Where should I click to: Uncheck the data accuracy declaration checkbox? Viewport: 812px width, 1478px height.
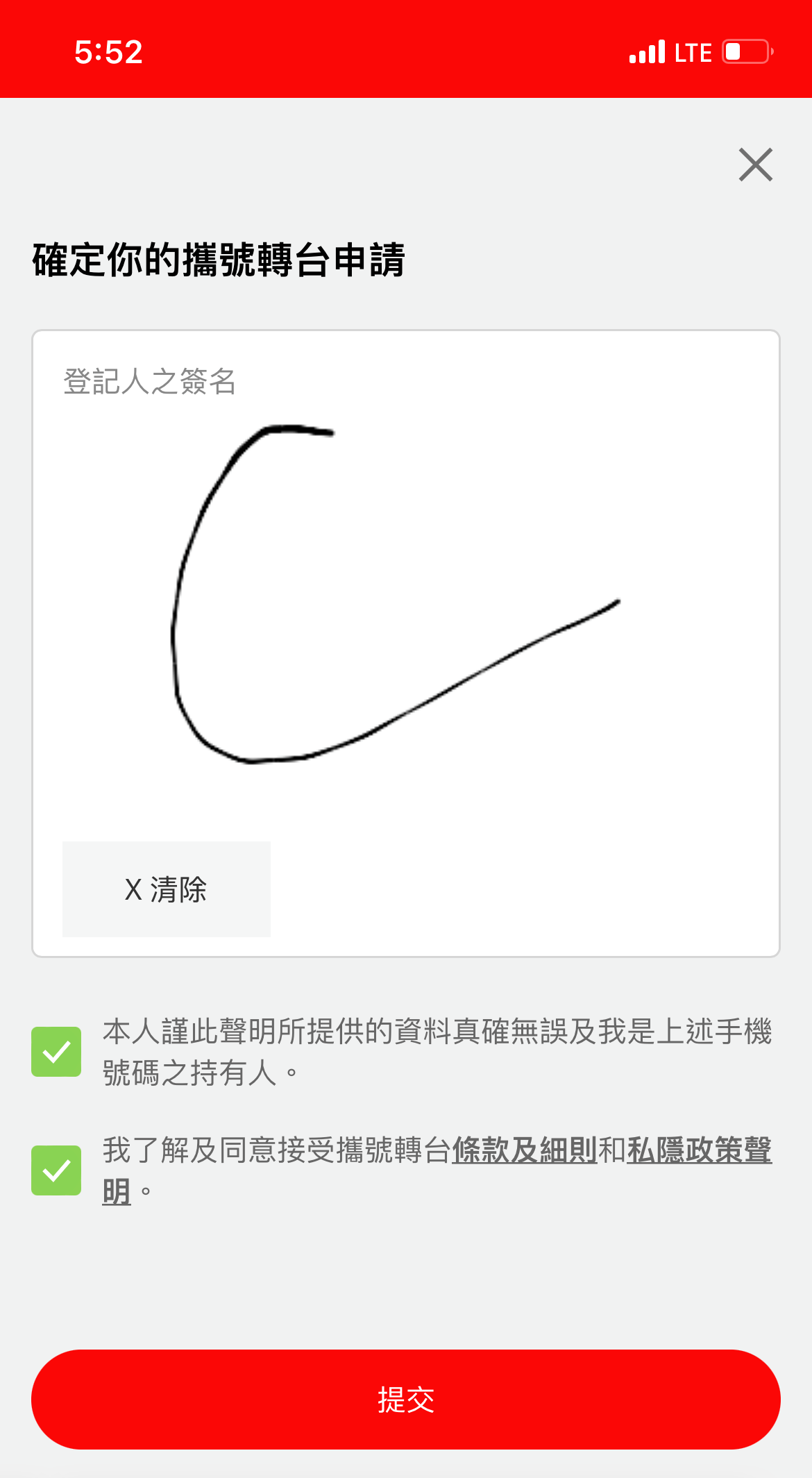click(56, 1052)
